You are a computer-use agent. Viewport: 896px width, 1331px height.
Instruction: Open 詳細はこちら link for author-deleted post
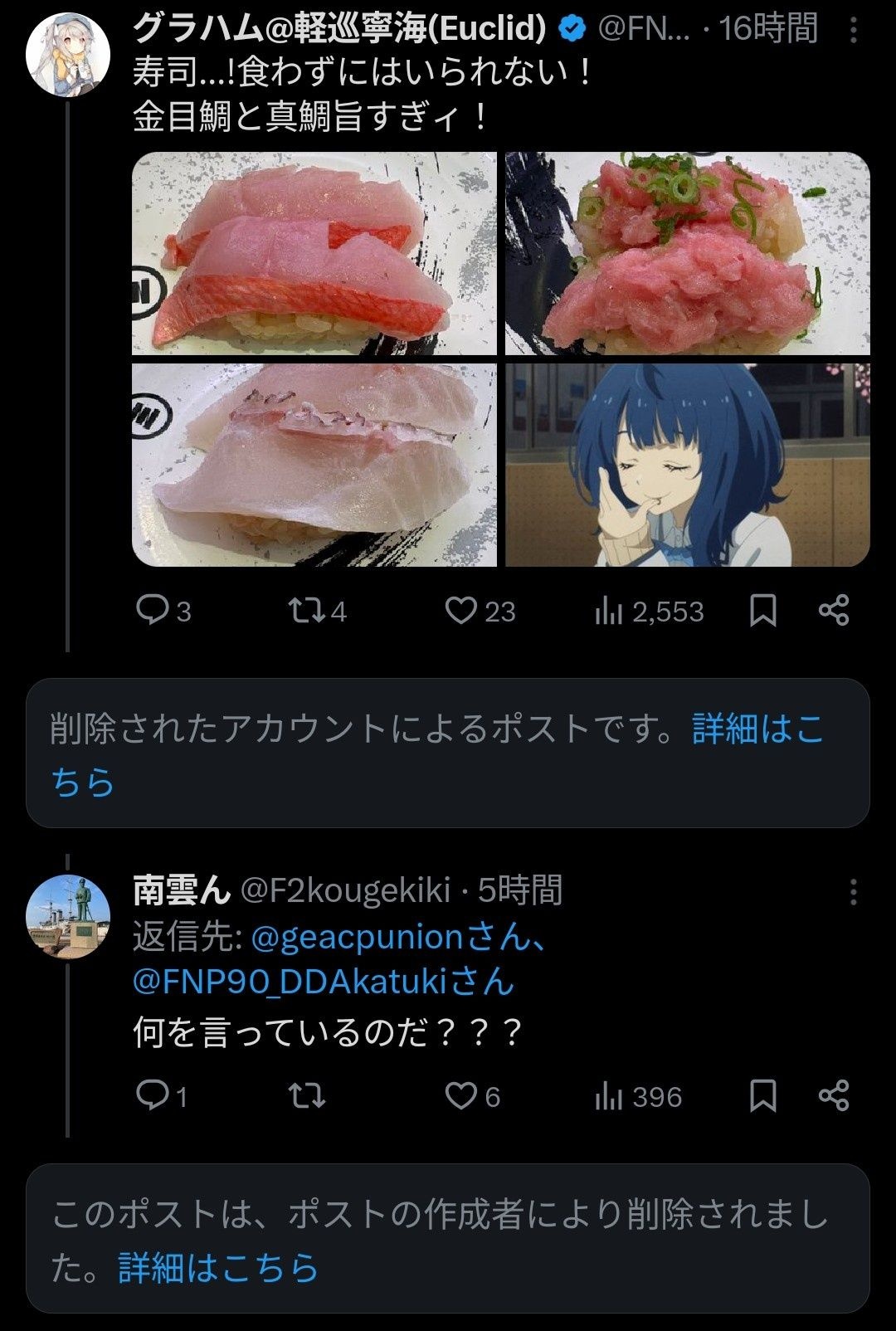[218, 1268]
